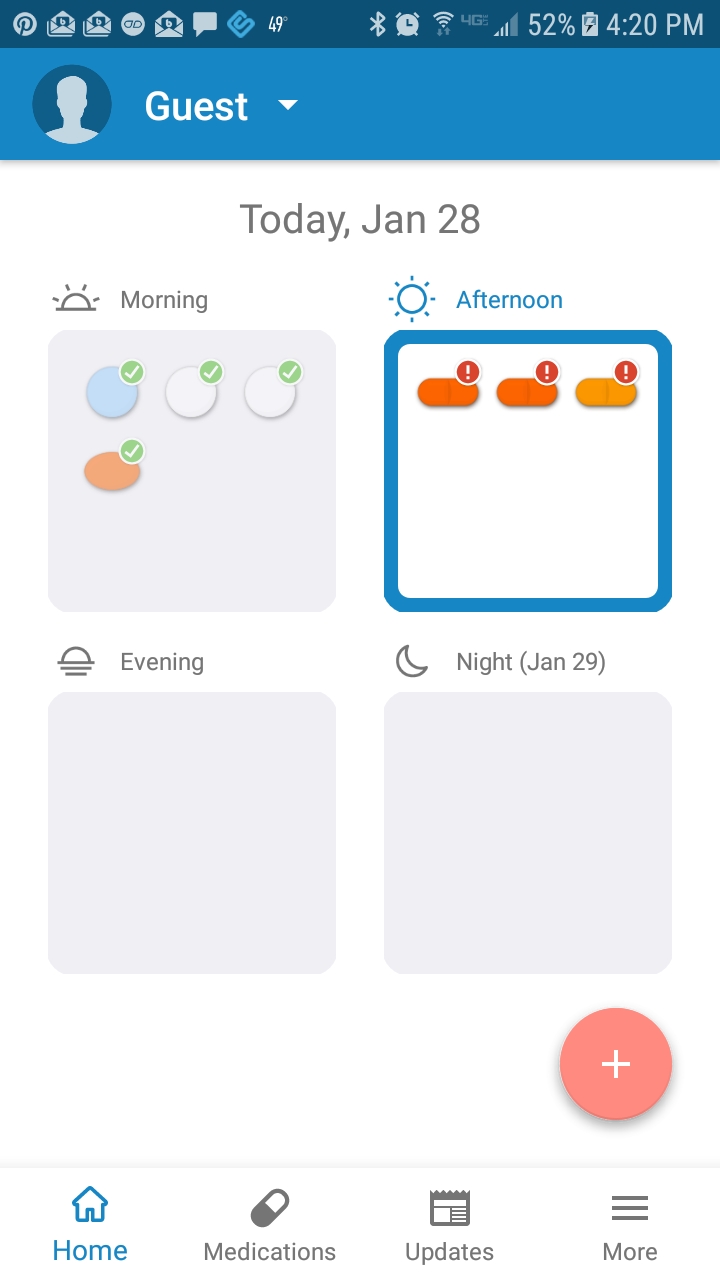The image size is (720, 1280).
Task: Open the Night (Jan 29) pillbox
Action: tap(528, 833)
